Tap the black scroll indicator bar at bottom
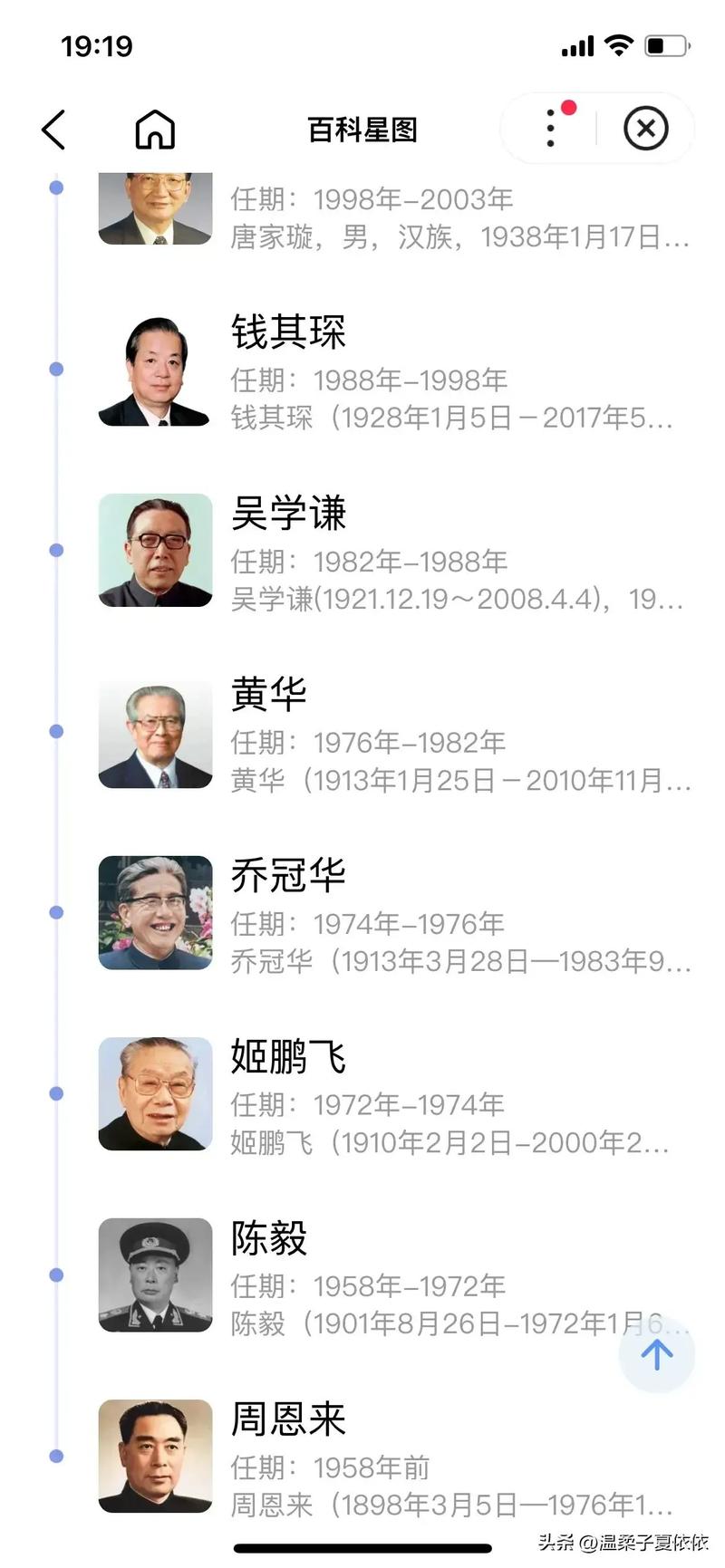The height and width of the screenshot is (1568, 725). [x=362, y=1544]
